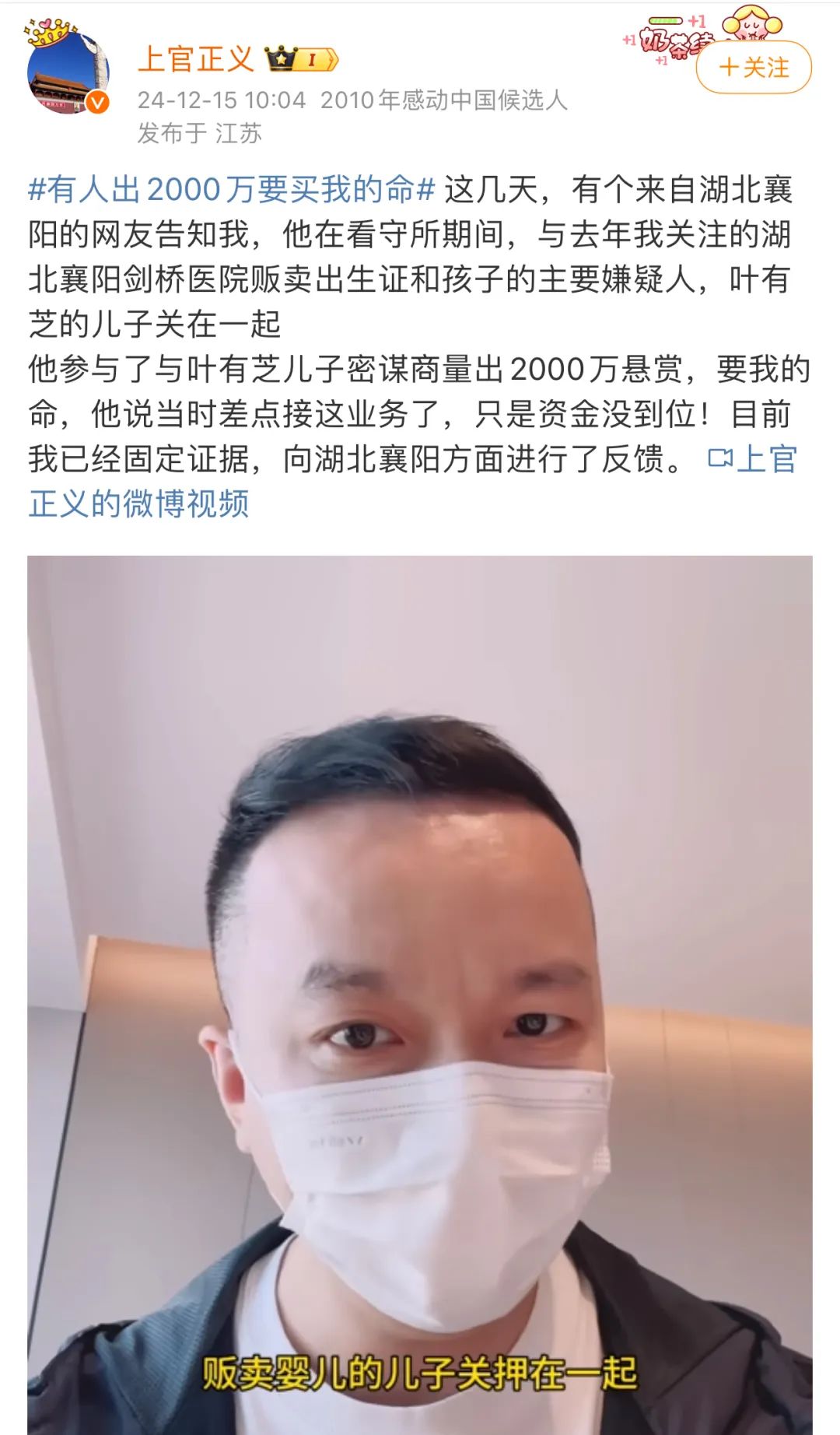This screenshot has height=1435, width=840.
Task: Open hashtag #有人出2000万要买我的命#
Action: (x=231, y=190)
